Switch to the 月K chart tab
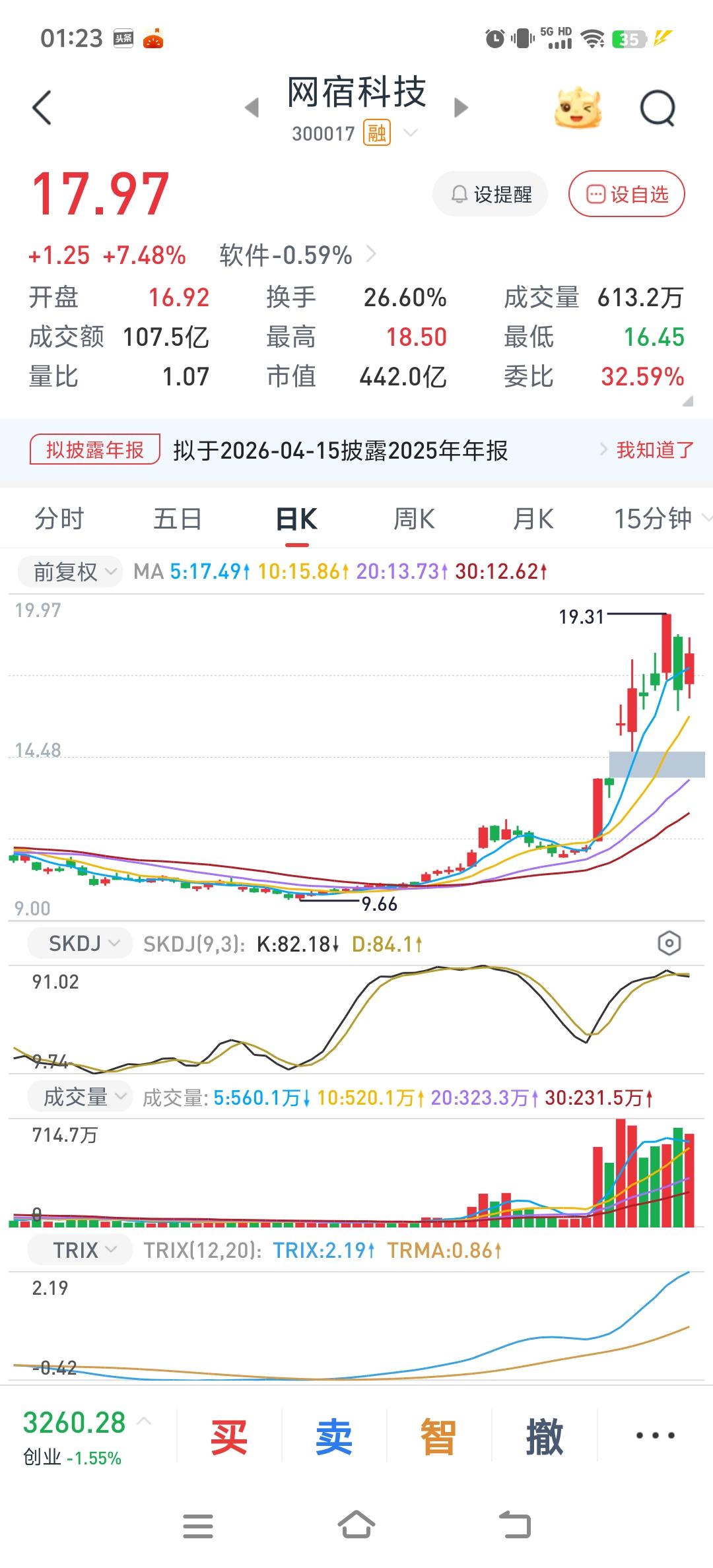 coord(533,519)
